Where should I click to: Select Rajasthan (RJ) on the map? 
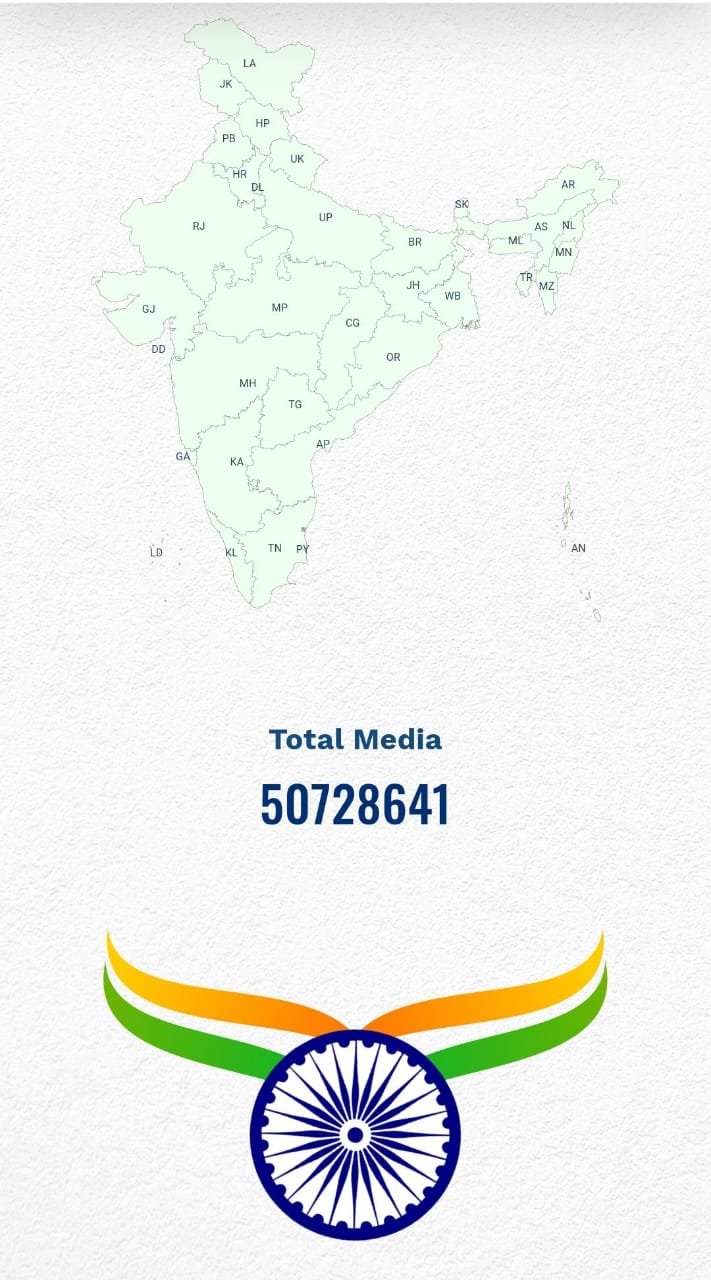pyautogui.click(x=198, y=227)
